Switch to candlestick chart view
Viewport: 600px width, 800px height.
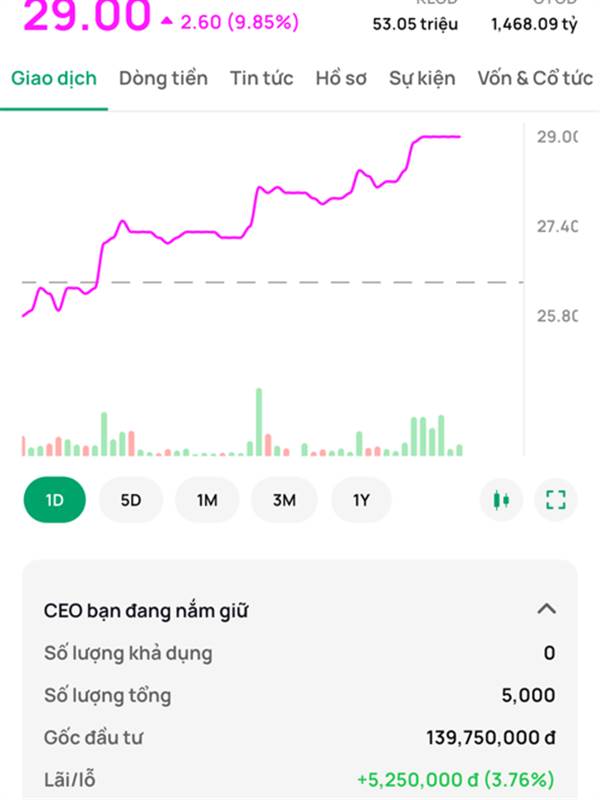(501, 500)
